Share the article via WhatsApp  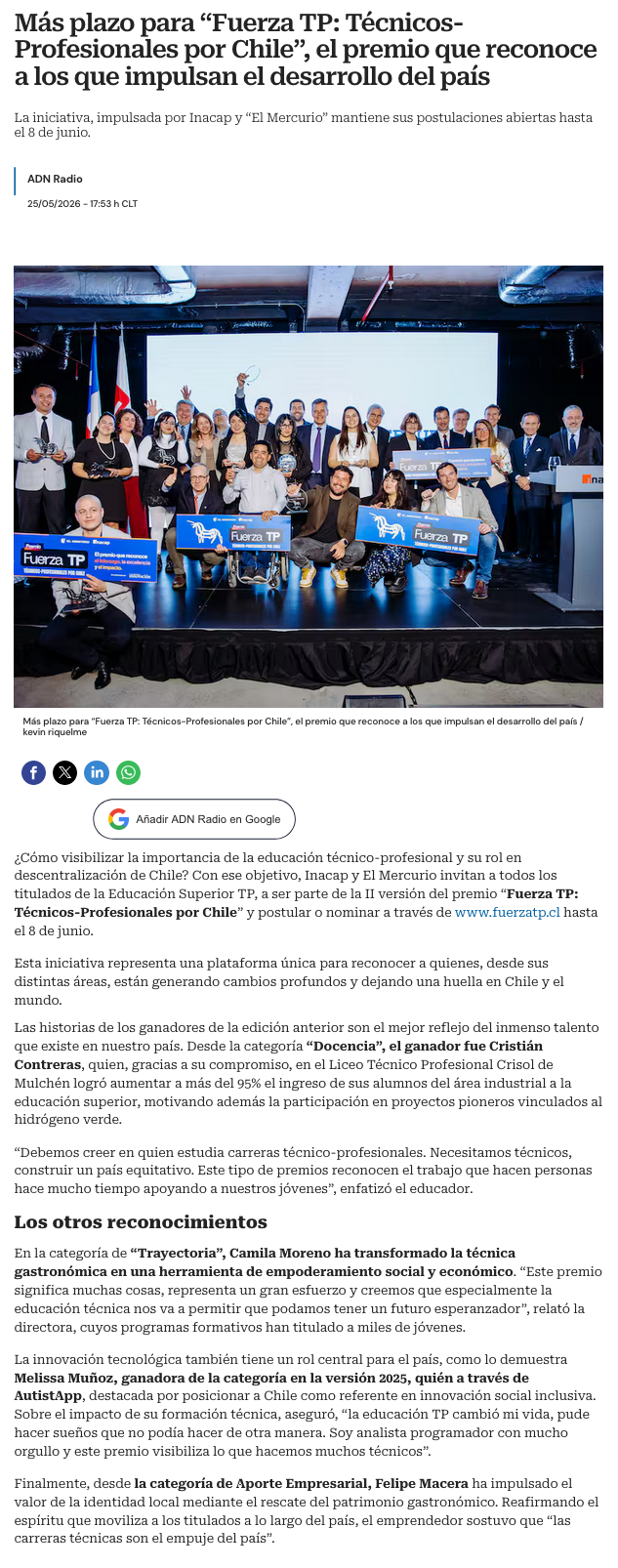click(x=128, y=772)
